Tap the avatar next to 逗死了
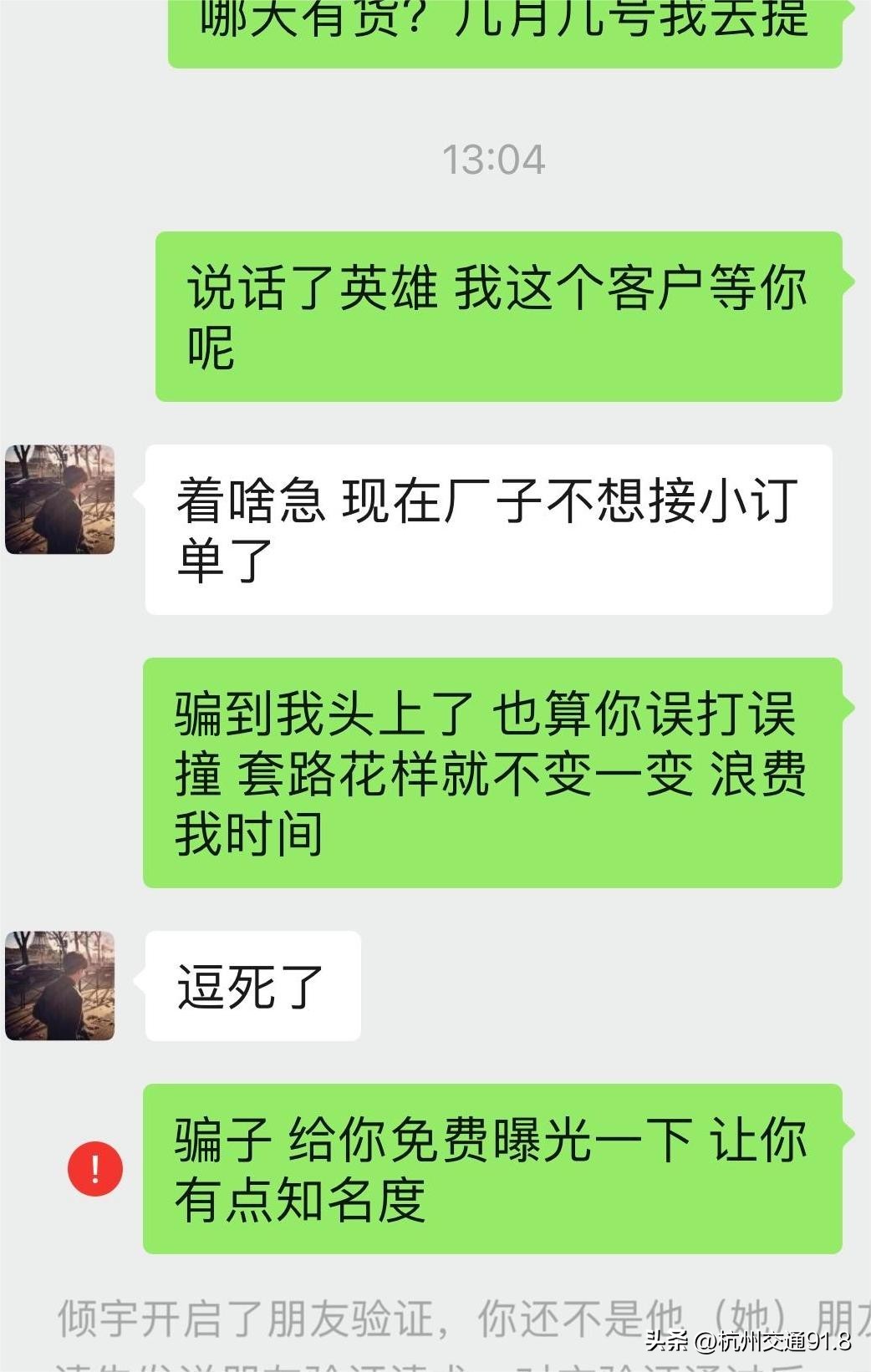Screen dimensions: 871x1372 click(59, 986)
